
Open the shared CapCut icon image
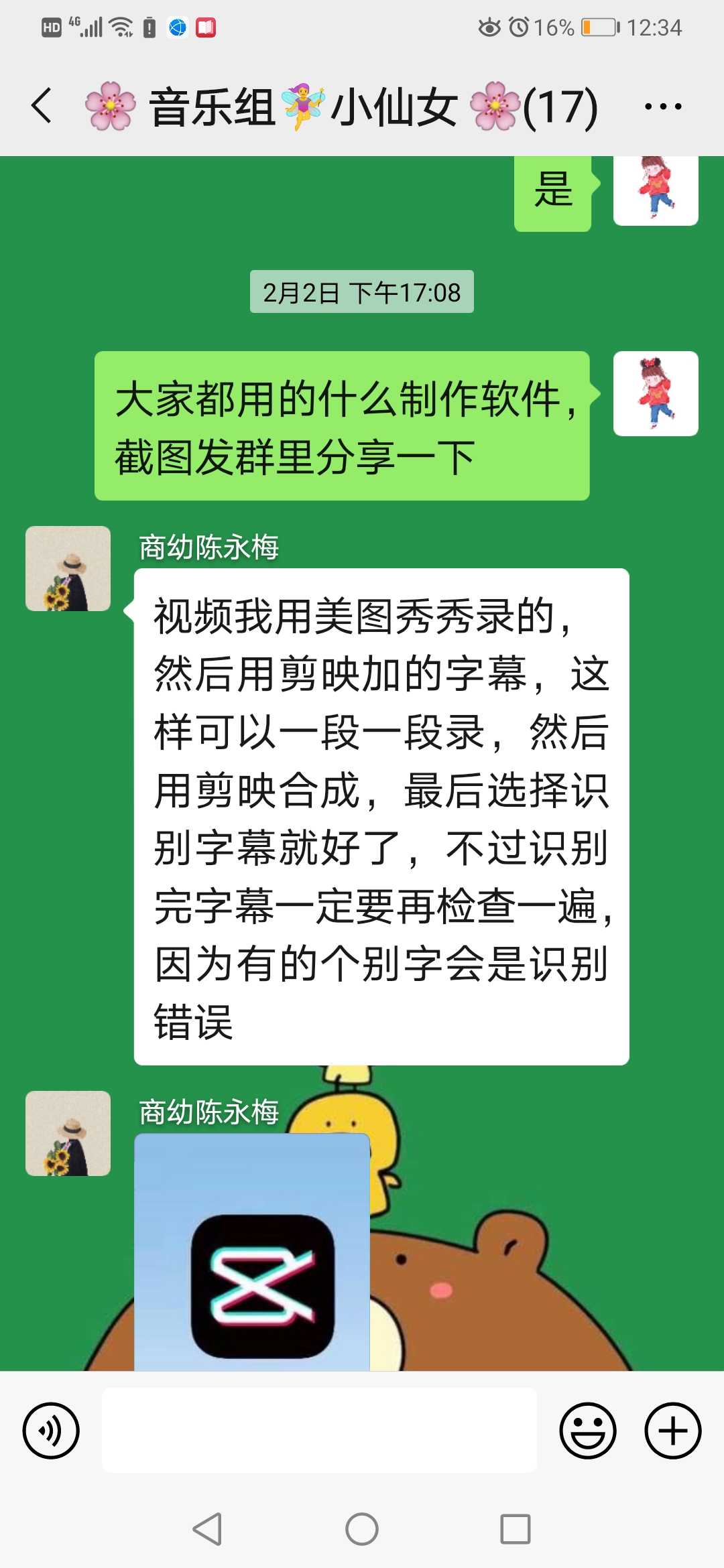[x=252, y=1253]
